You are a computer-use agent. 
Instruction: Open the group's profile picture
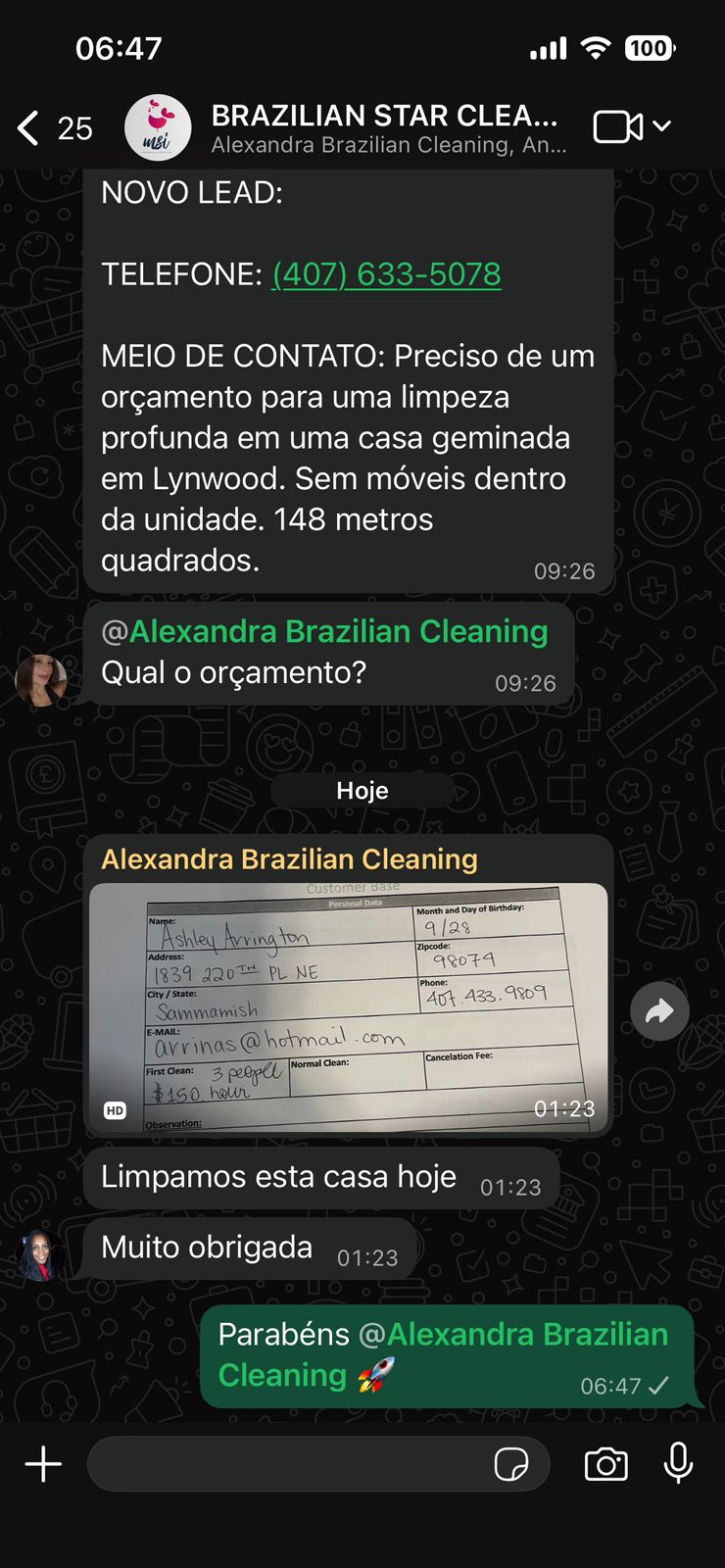(157, 127)
